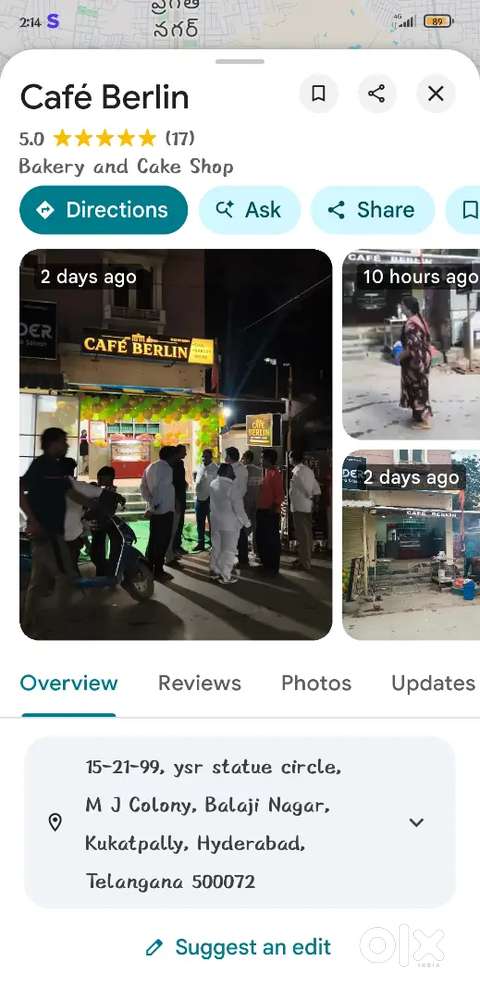Select the Overview tab
480x999 pixels.
[69, 683]
